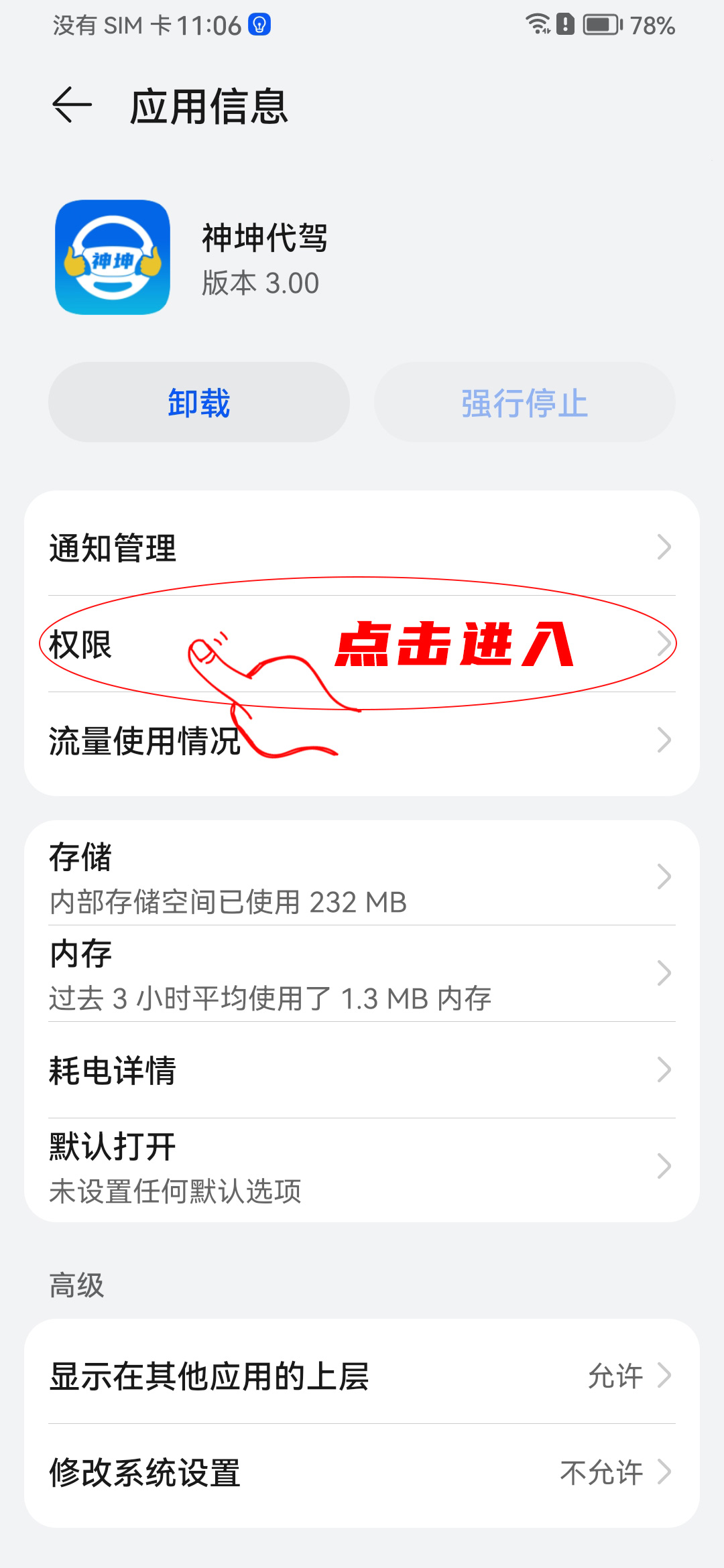The height and width of the screenshot is (1568, 724).
Task: View 耗电详情
Action: [362, 1070]
